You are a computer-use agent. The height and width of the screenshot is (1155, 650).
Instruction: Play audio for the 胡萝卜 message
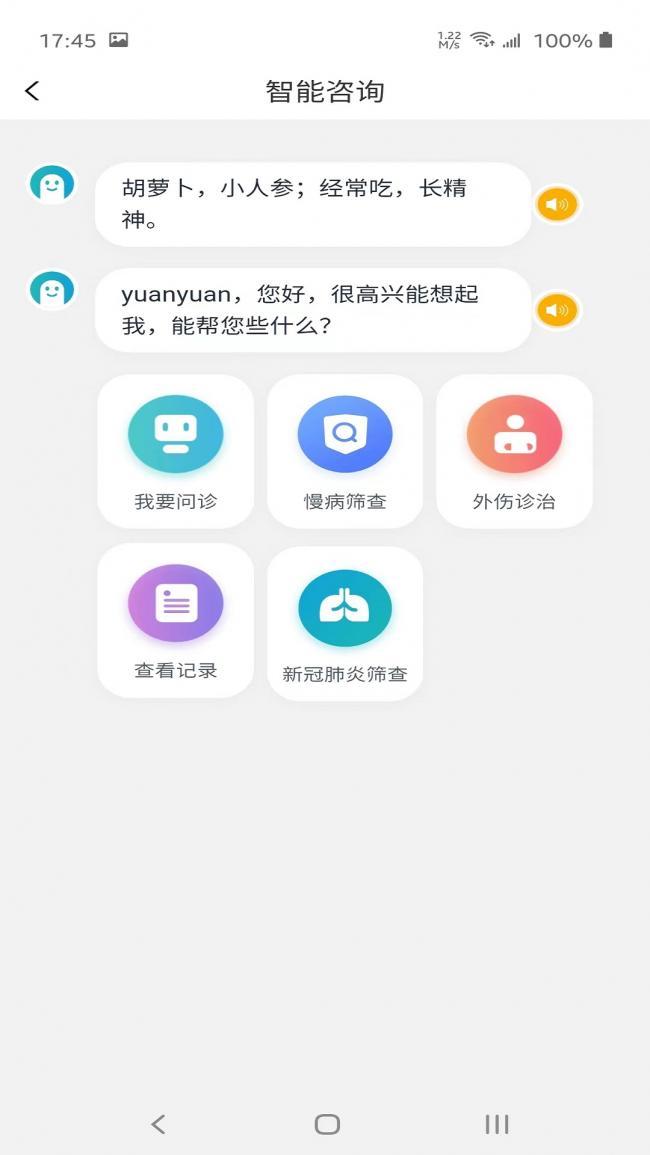(557, 205)
